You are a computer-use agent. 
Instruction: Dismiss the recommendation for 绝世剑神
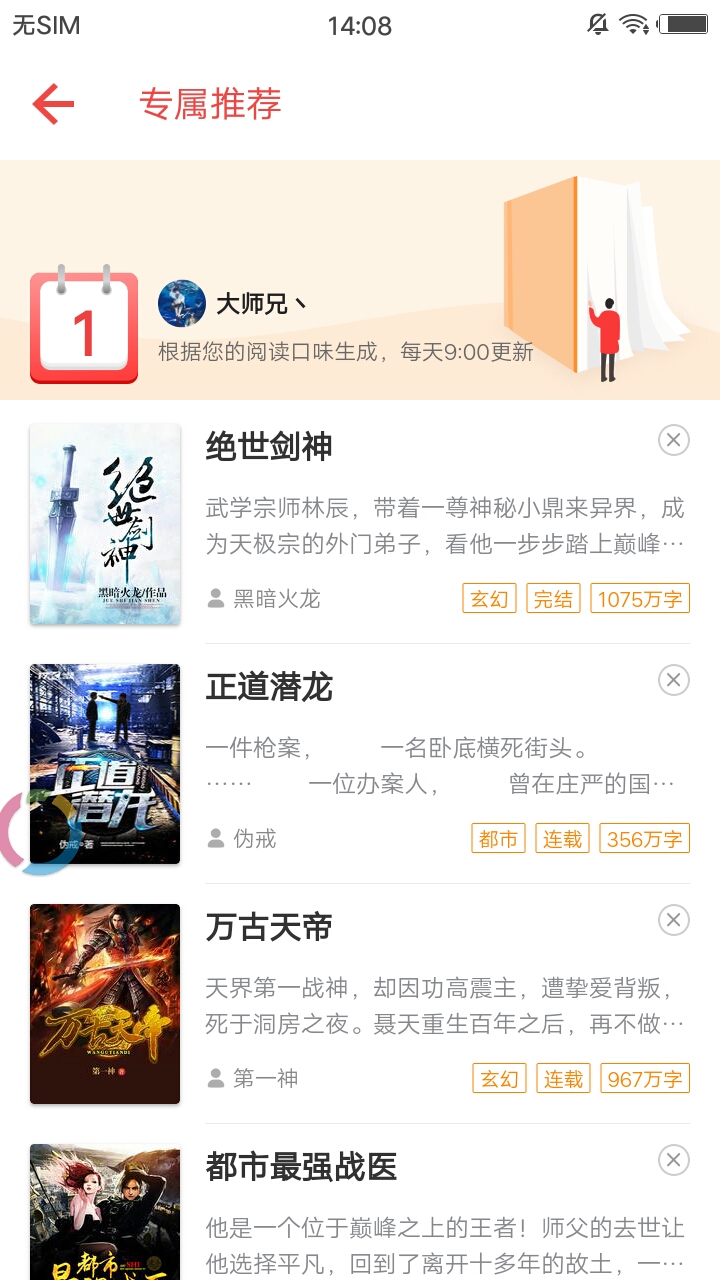673,440
